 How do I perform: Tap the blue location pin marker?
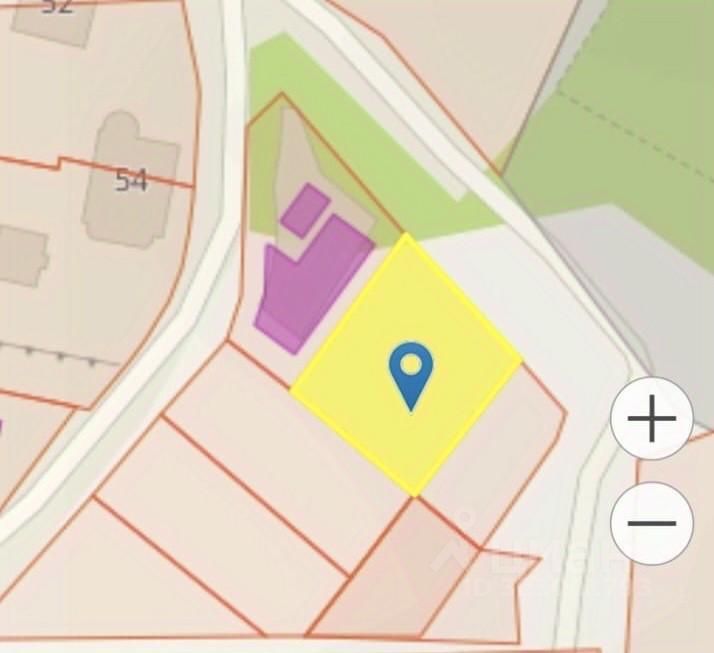click(x=410, y=372)
